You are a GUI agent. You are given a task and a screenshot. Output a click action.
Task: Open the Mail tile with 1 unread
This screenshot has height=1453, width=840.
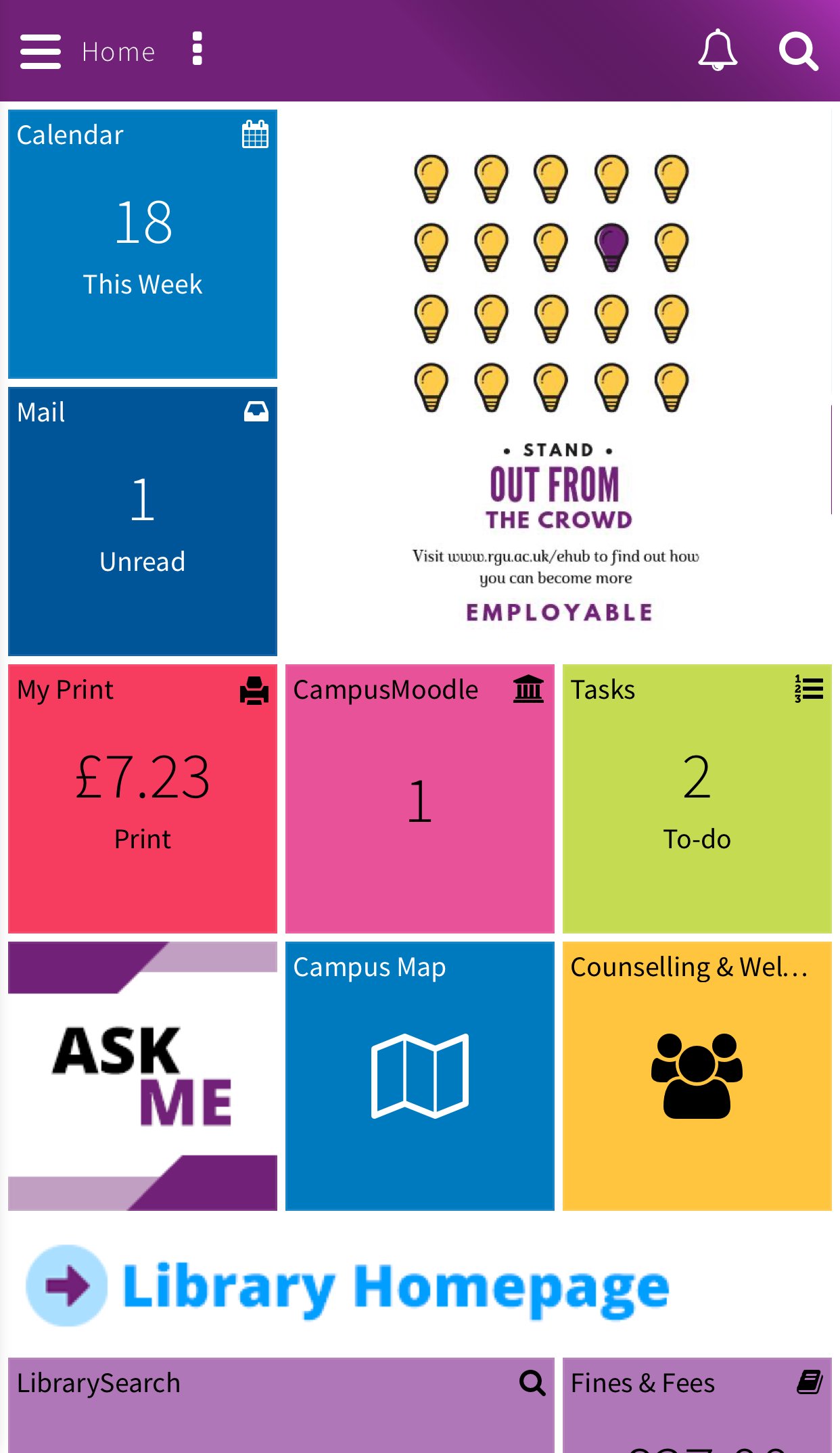click(x=143, y=522)
